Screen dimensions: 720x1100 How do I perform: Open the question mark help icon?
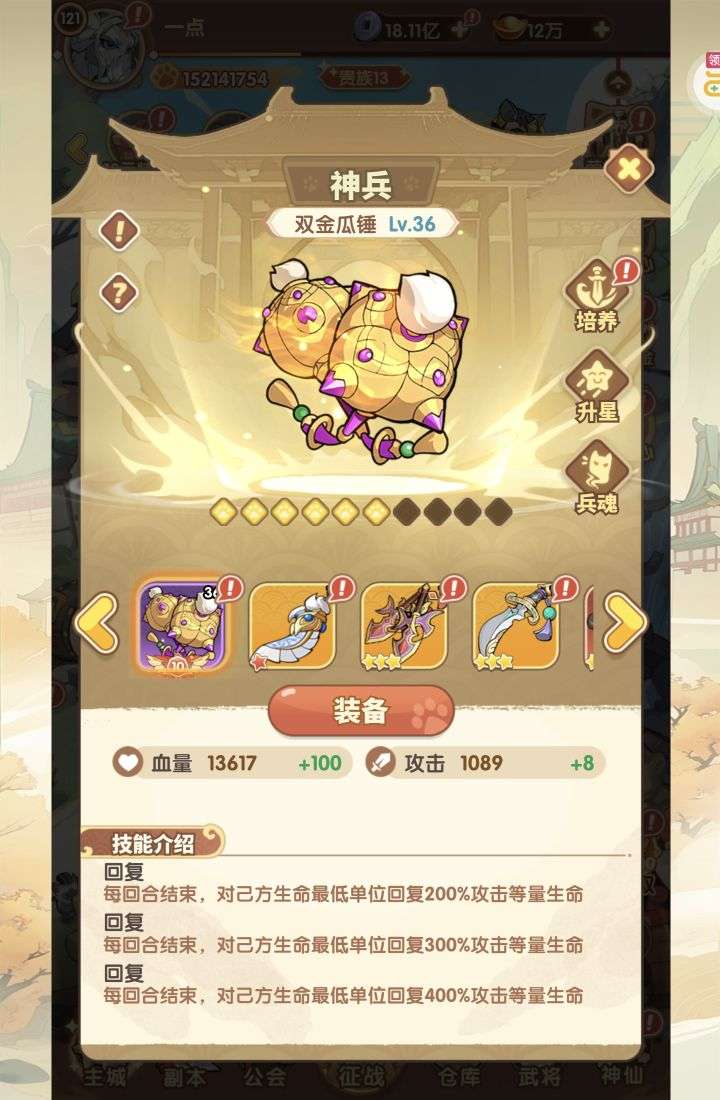coord(119,292)
